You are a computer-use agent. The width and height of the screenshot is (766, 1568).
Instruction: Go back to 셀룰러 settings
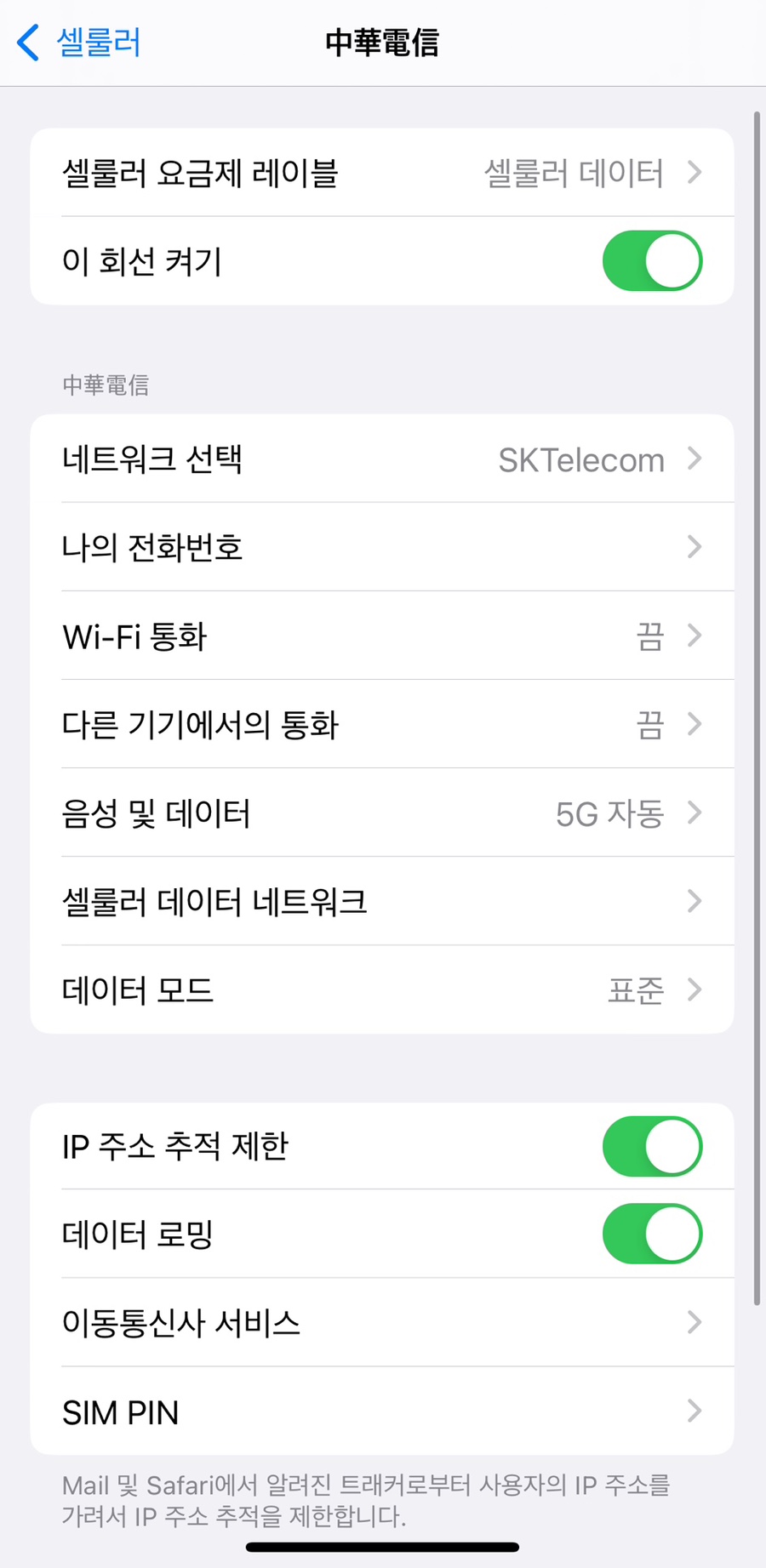(x=78, y=43)
